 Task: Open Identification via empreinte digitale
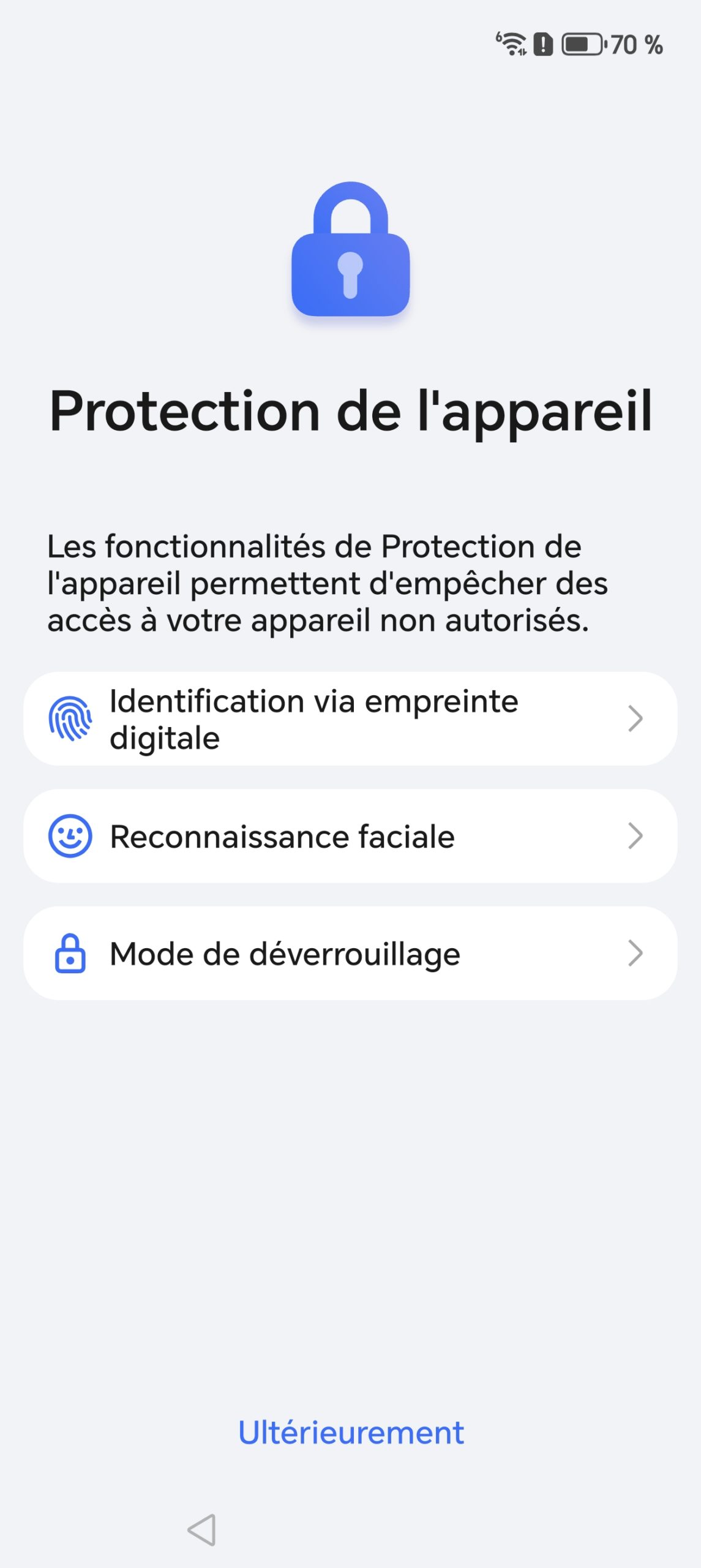click(350, 718)
